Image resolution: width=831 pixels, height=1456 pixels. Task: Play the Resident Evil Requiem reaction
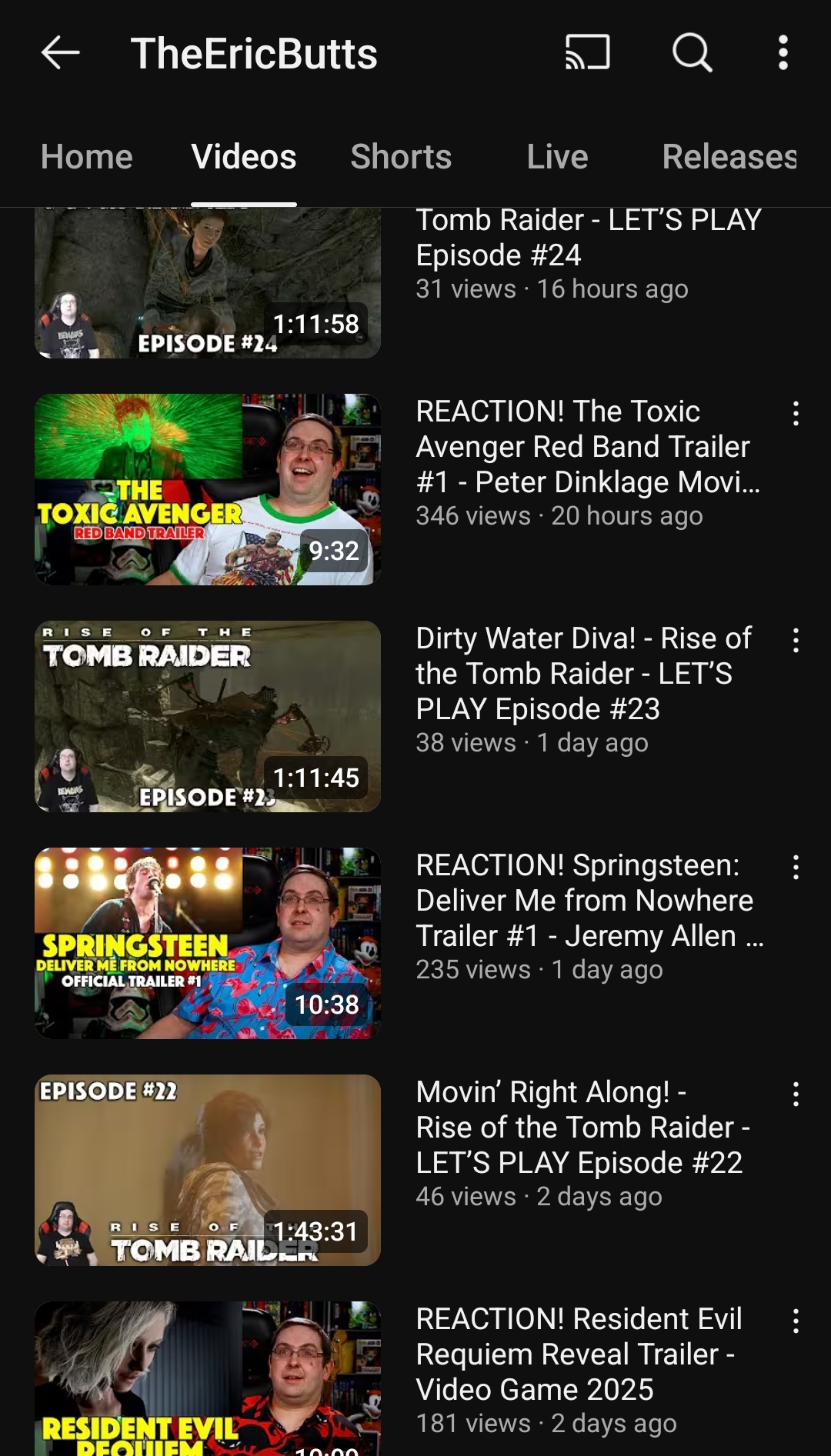point(208,1378)
